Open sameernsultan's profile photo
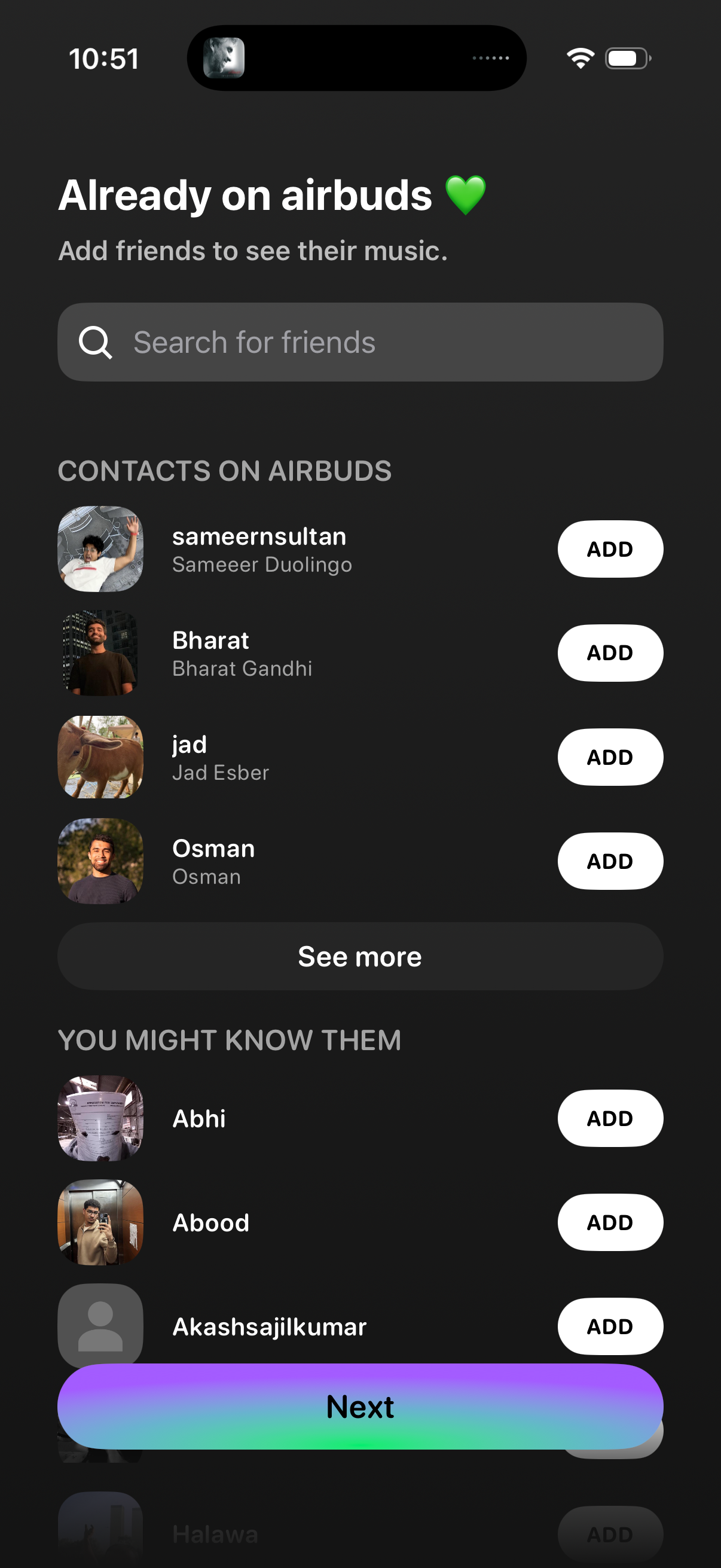The image size is (721, 1568). (99, 548)
